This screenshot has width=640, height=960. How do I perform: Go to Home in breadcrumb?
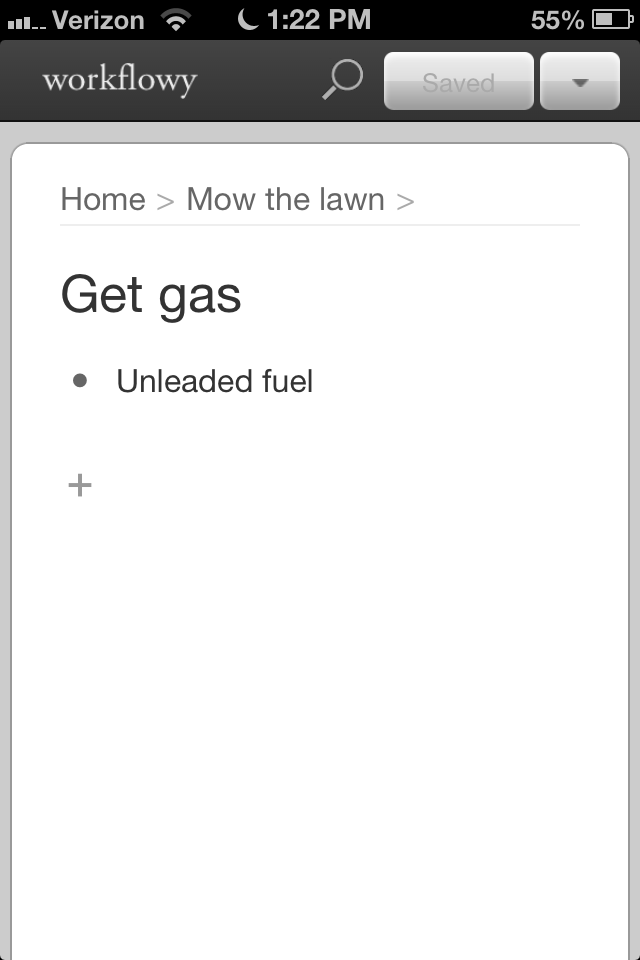(103, 199)
